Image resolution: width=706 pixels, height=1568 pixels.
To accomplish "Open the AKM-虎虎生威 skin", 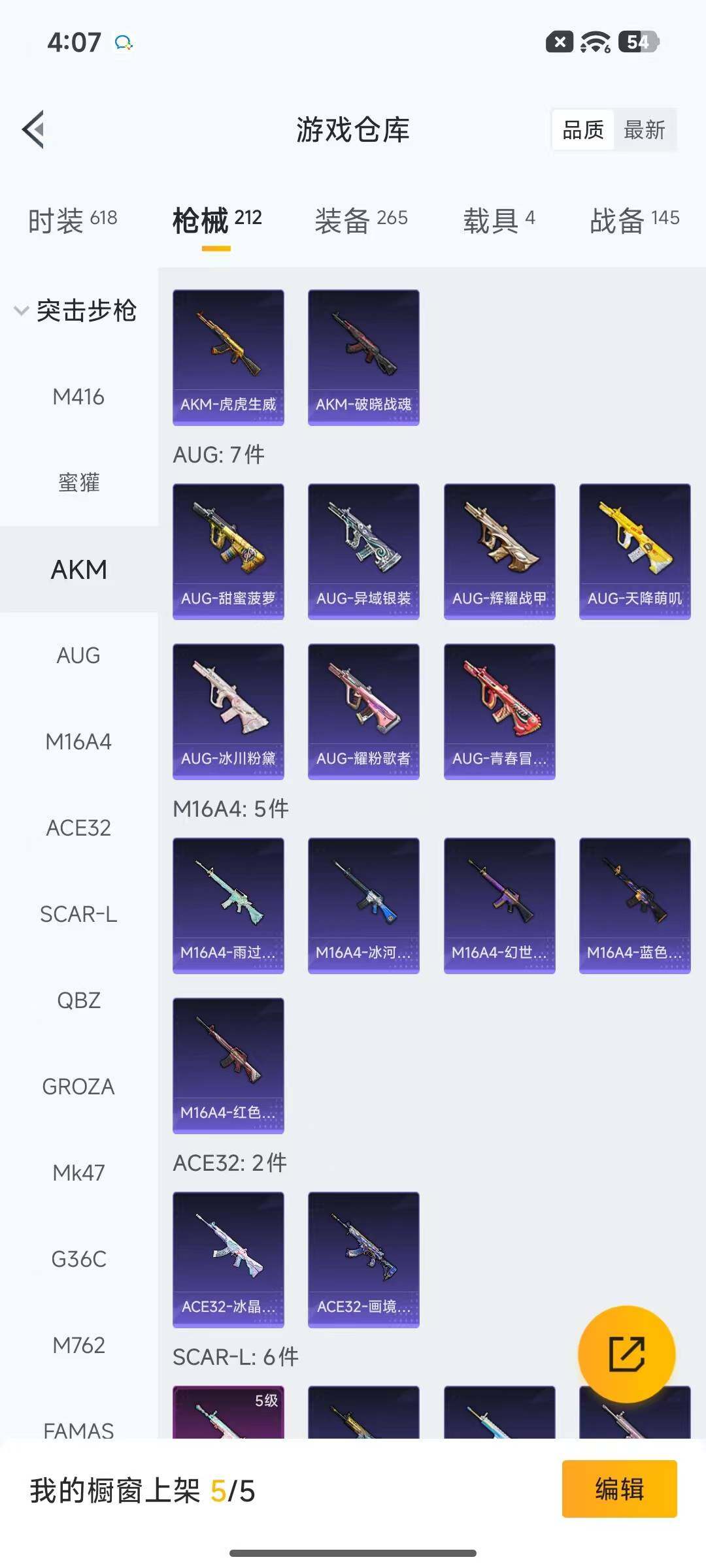I will (228, 357).
